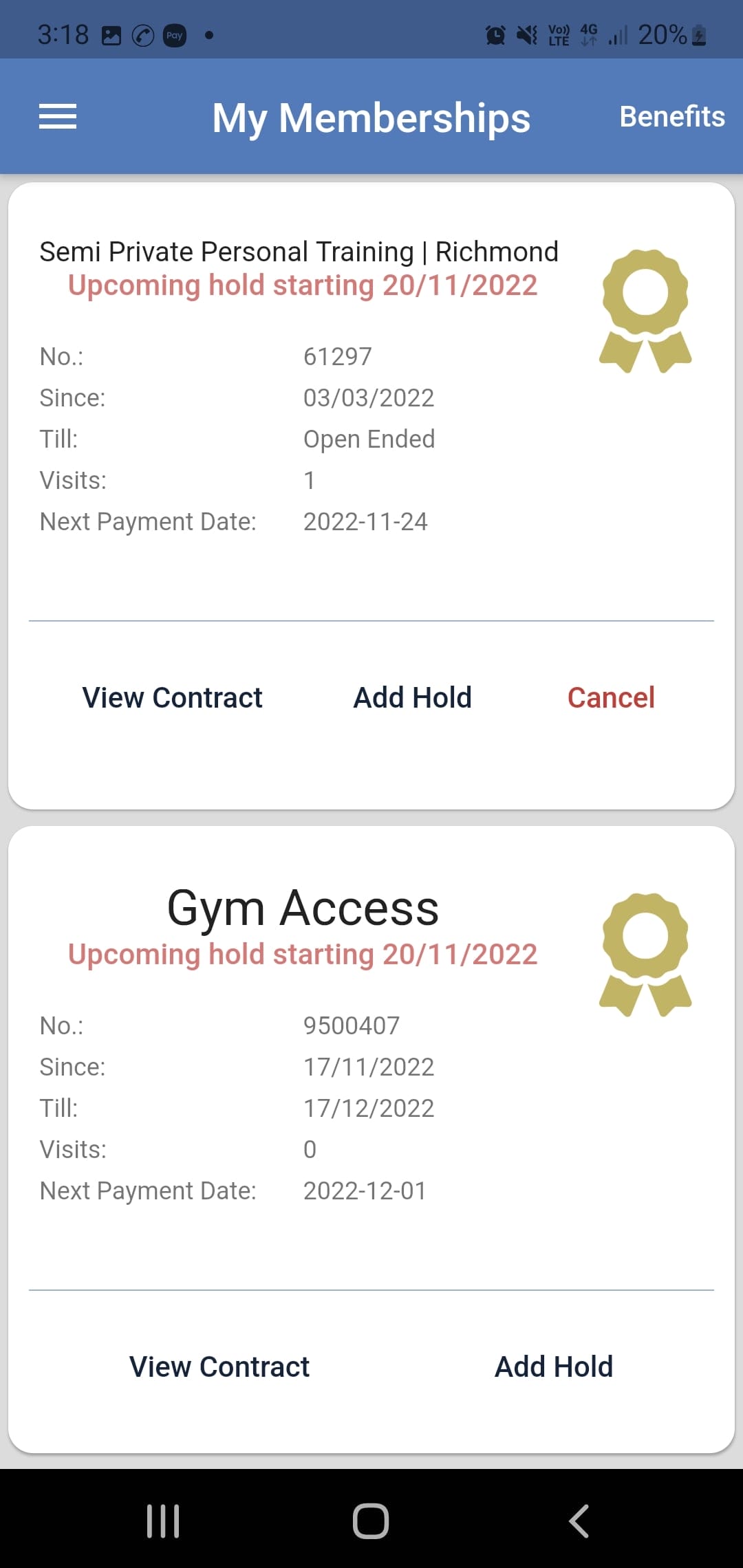Viewport: 743px width, 1568px height.
Task: Open recent apps from navigation bar
Action: coord(163,1521)
